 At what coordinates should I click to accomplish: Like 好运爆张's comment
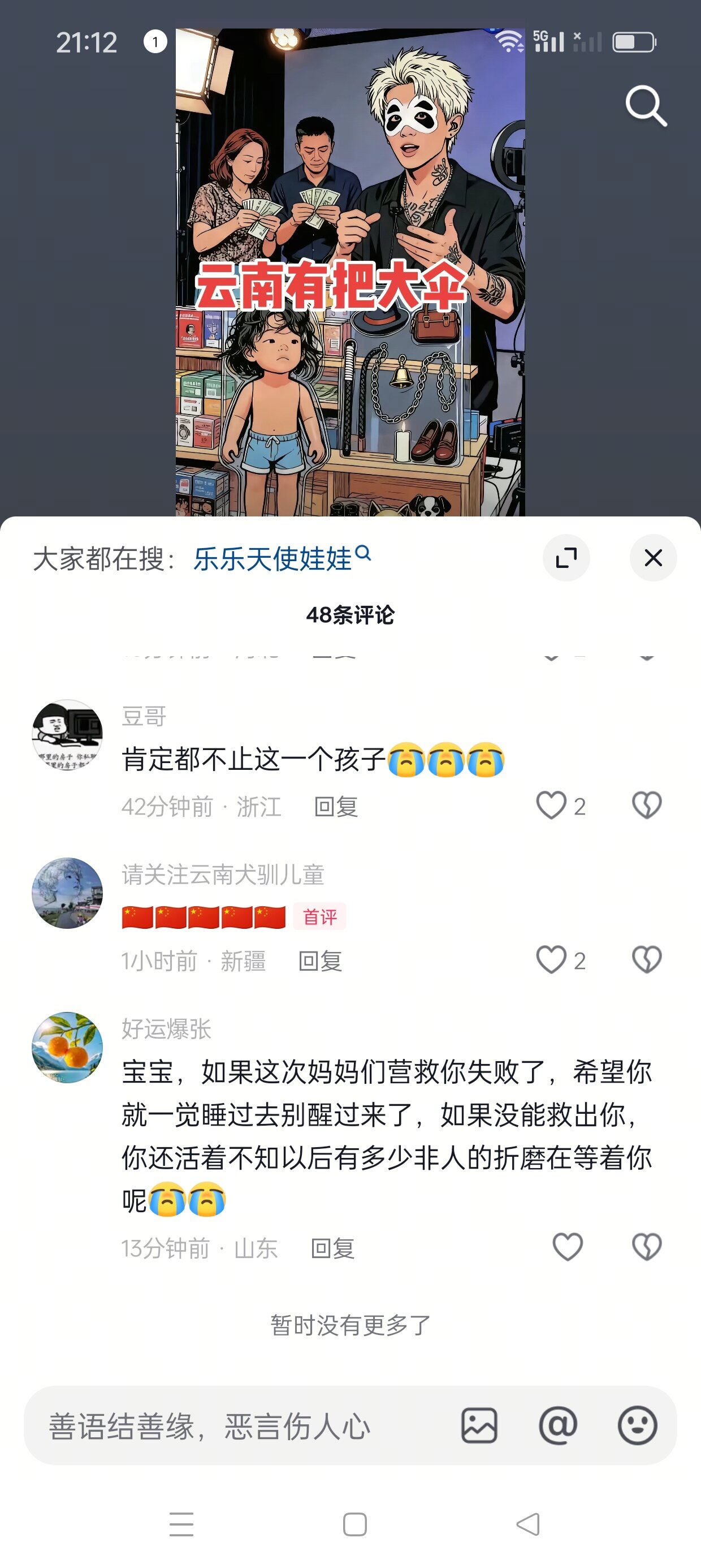(x=567, y=1247)
